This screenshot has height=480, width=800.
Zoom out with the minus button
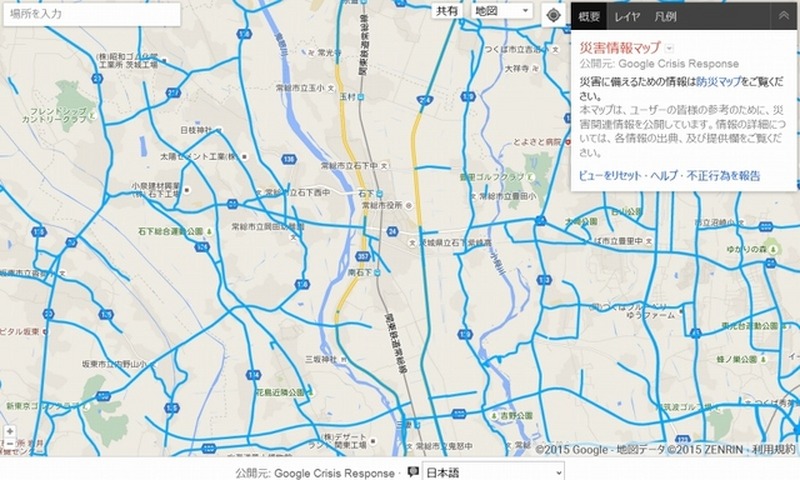tap(9, 443)
